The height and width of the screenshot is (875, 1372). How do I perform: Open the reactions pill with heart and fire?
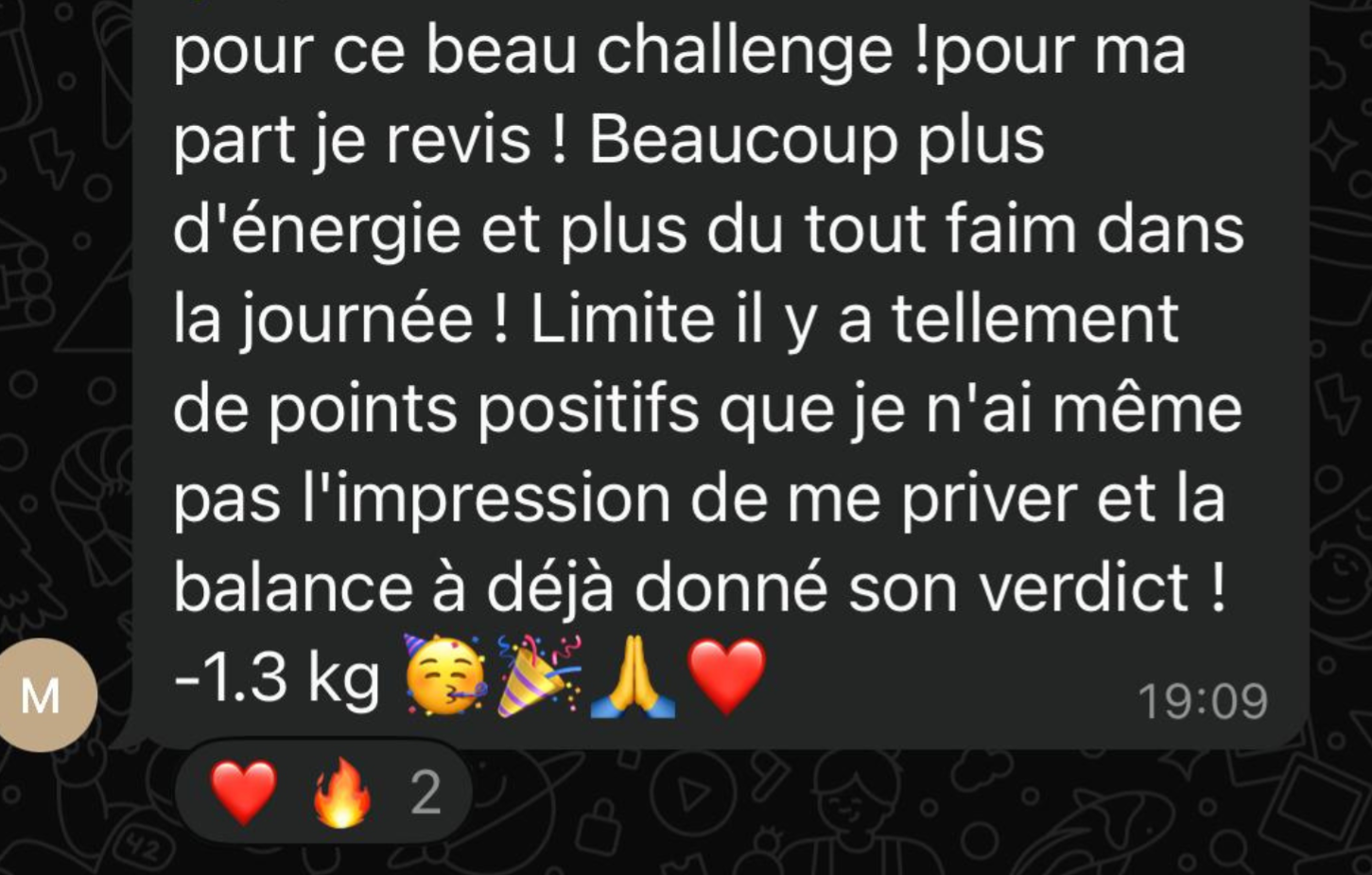click(323, 792)
